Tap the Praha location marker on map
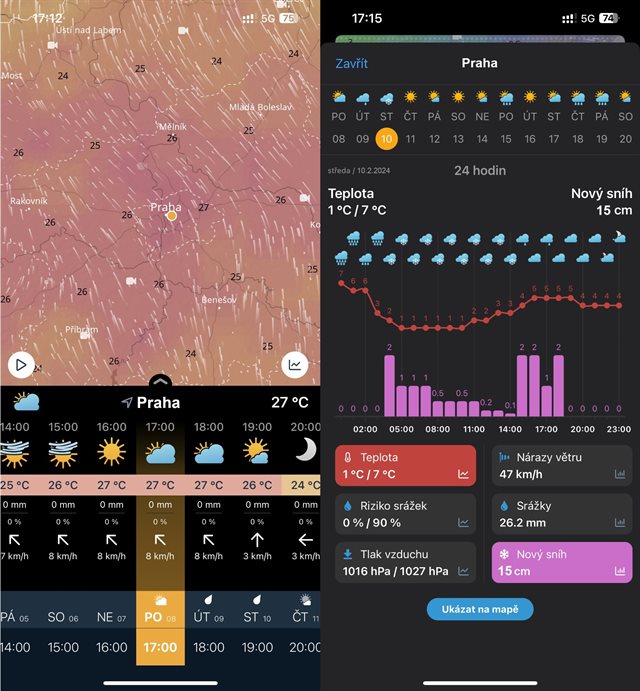 pyautogui.click(x=171, y=215)
